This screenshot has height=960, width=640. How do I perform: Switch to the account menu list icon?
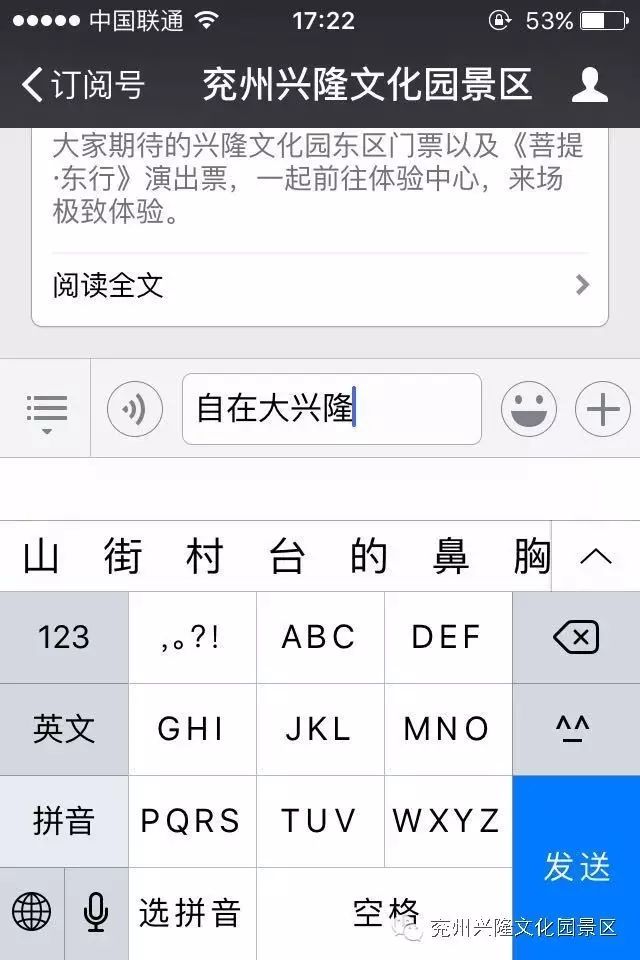click(46, 410)
